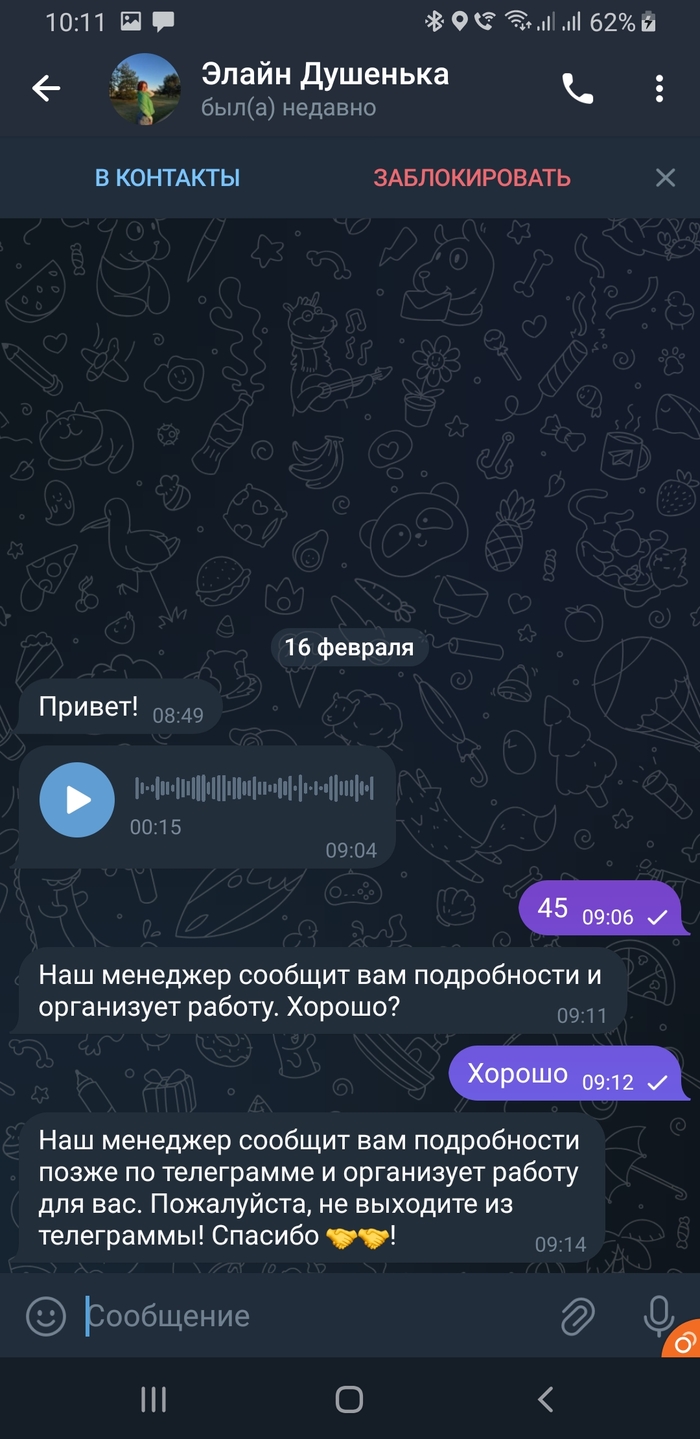This screenshot has width=700, height=1439.
Task: Tap ЗАБЛОКИРОВАТЬ to block this user
Action: coord(472,178)
